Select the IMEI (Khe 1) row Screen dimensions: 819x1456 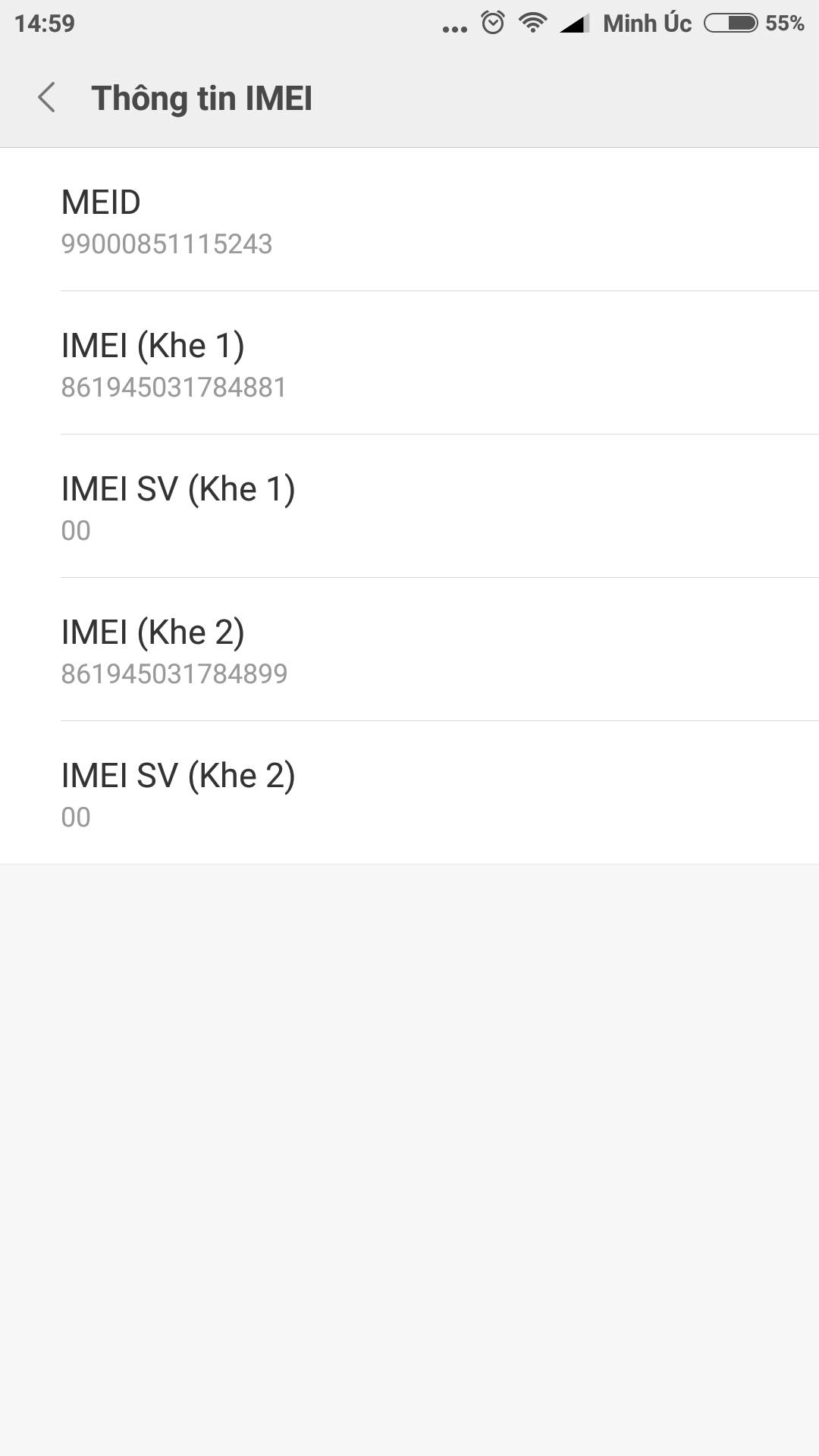coord(409,362)
